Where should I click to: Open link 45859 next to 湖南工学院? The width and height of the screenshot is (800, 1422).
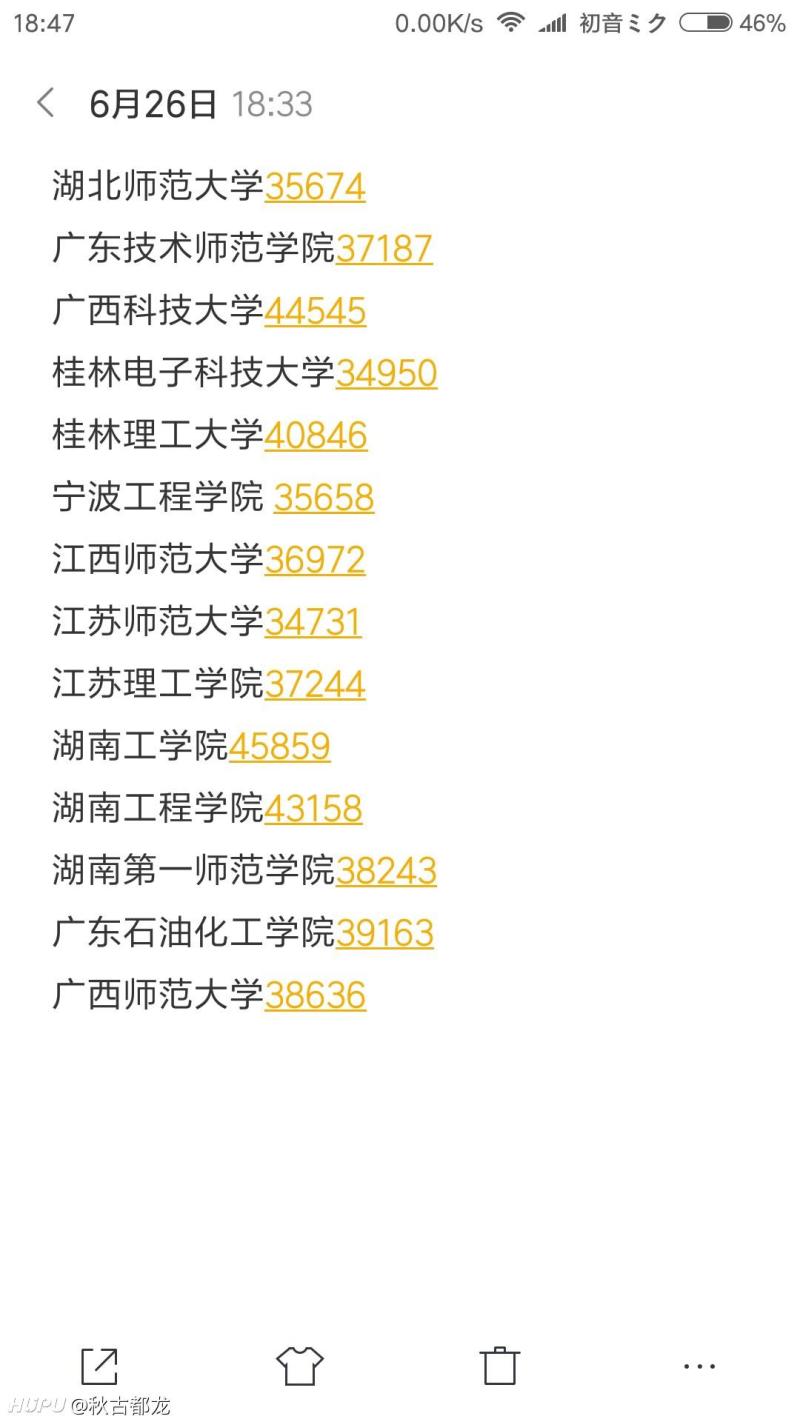point(279,746)
